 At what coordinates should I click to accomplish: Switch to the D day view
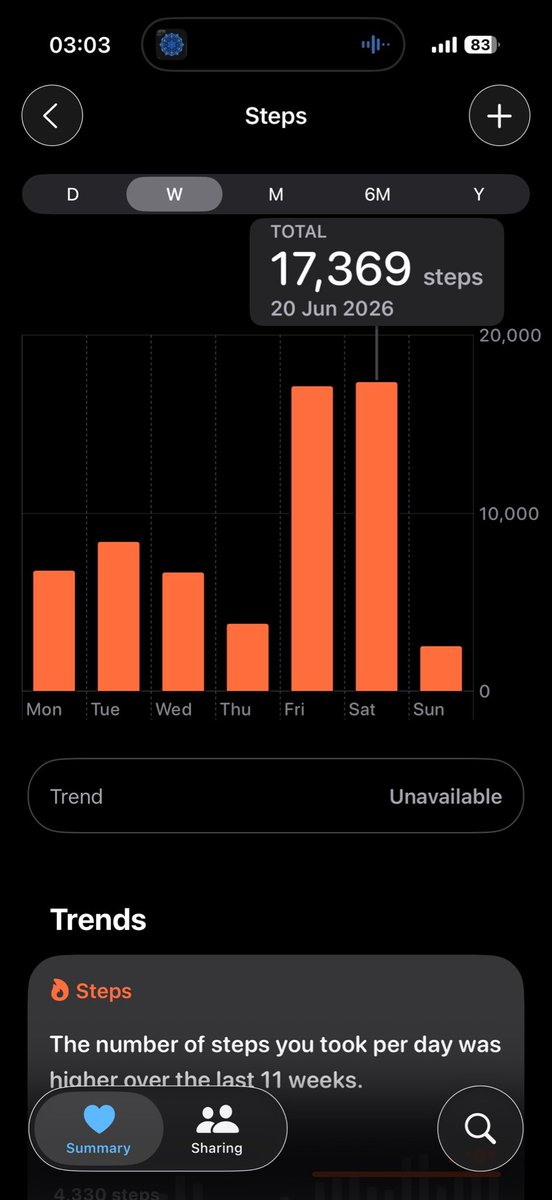(73, 194)
